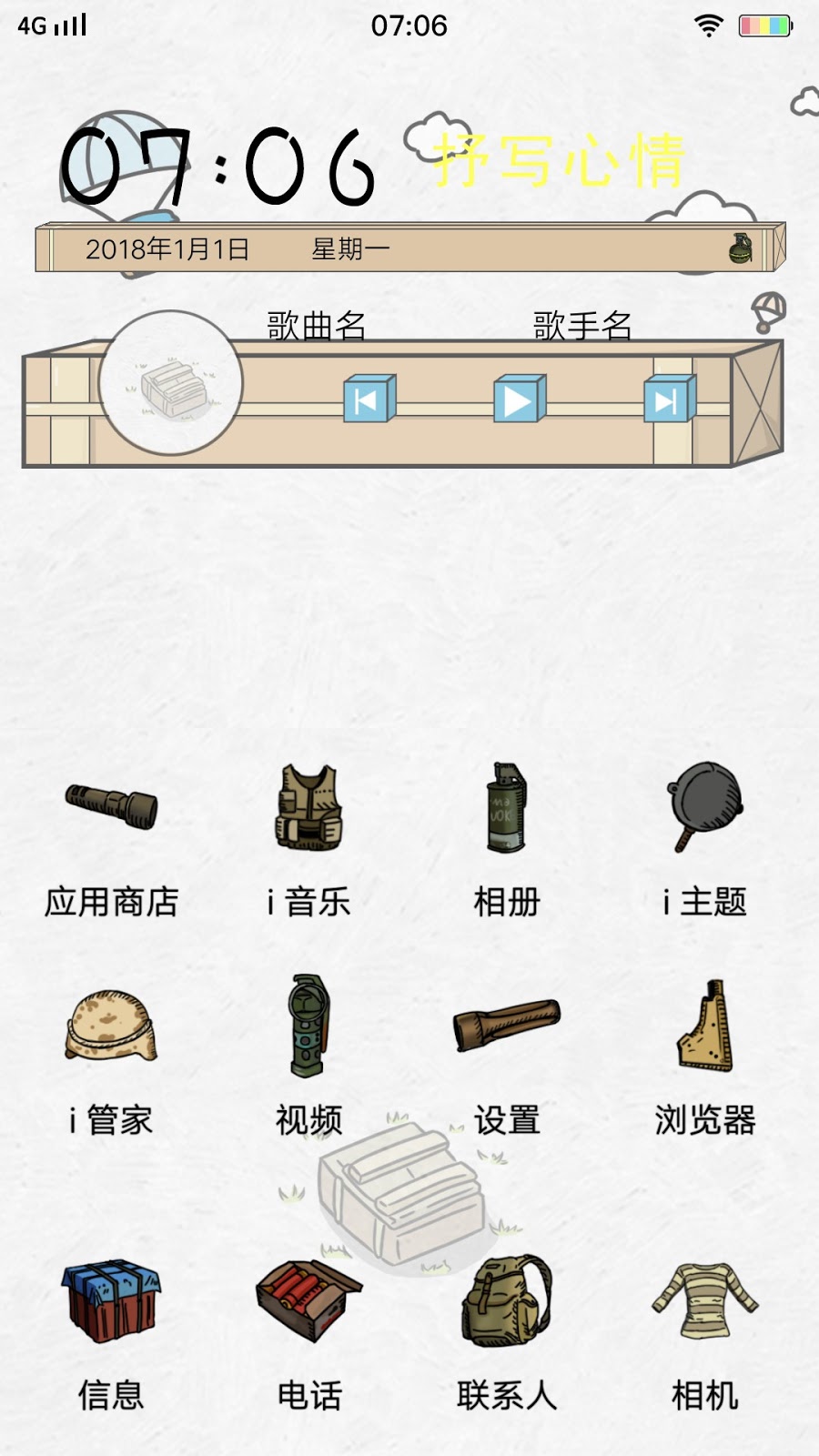
Task: Tap the music widget album art
Action: tap(171, 383)
